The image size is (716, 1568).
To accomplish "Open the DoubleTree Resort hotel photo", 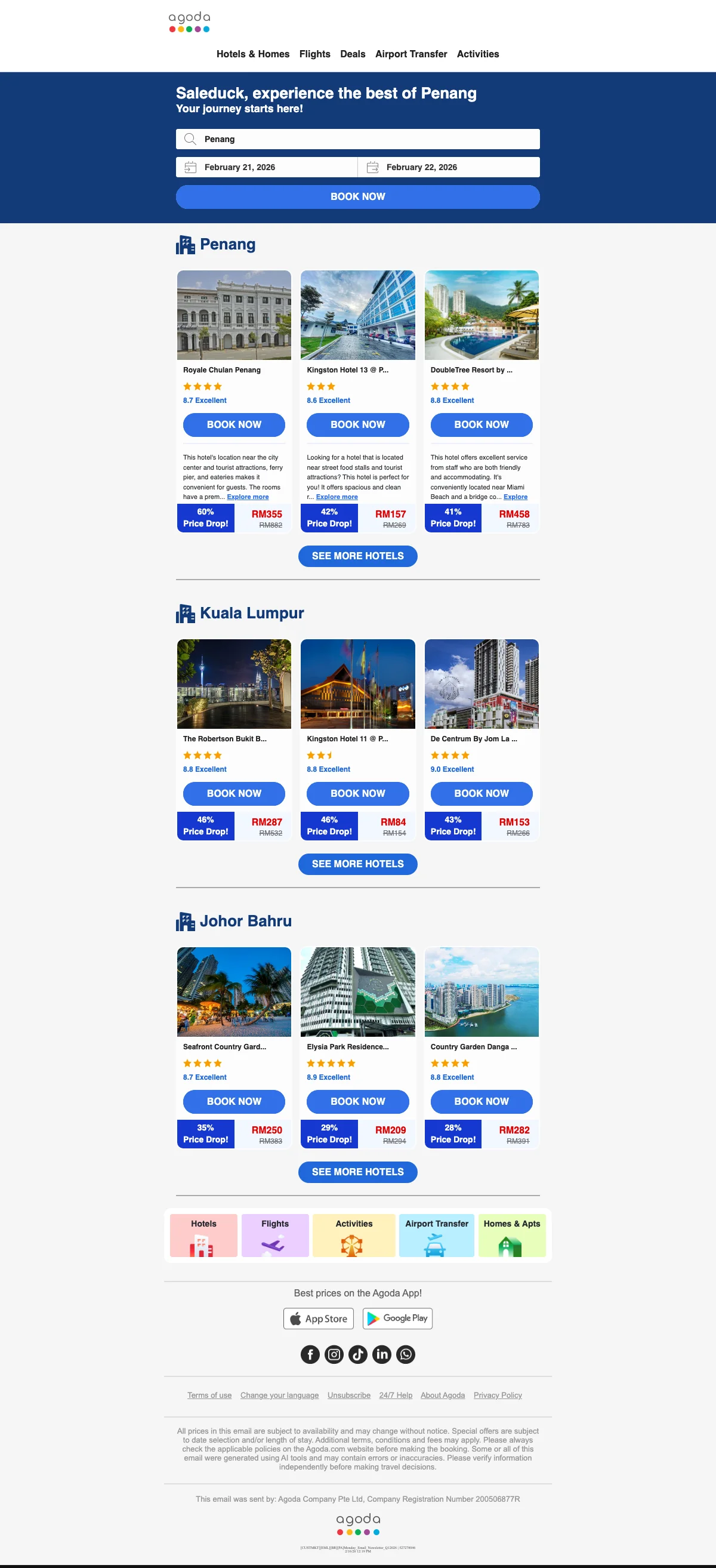I will click(x=481, y=315).
